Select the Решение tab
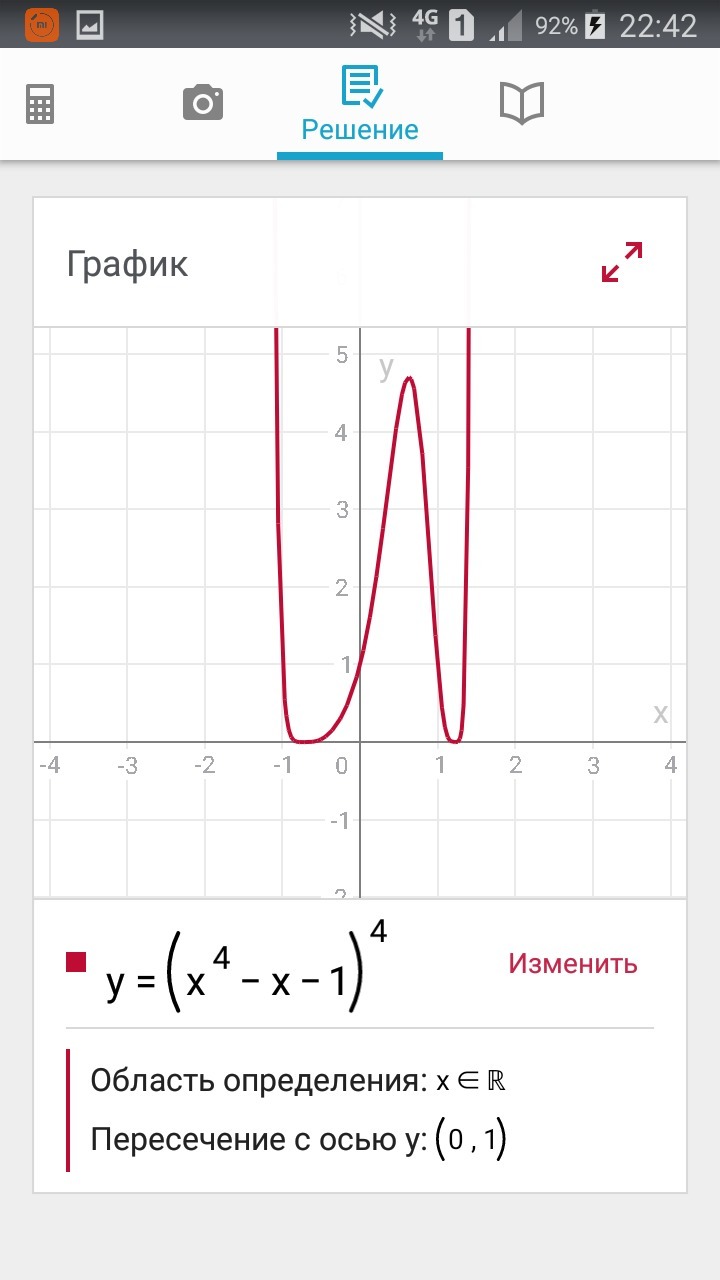The width and height of the screenshot is (720, 1280). tap(360, 106)
